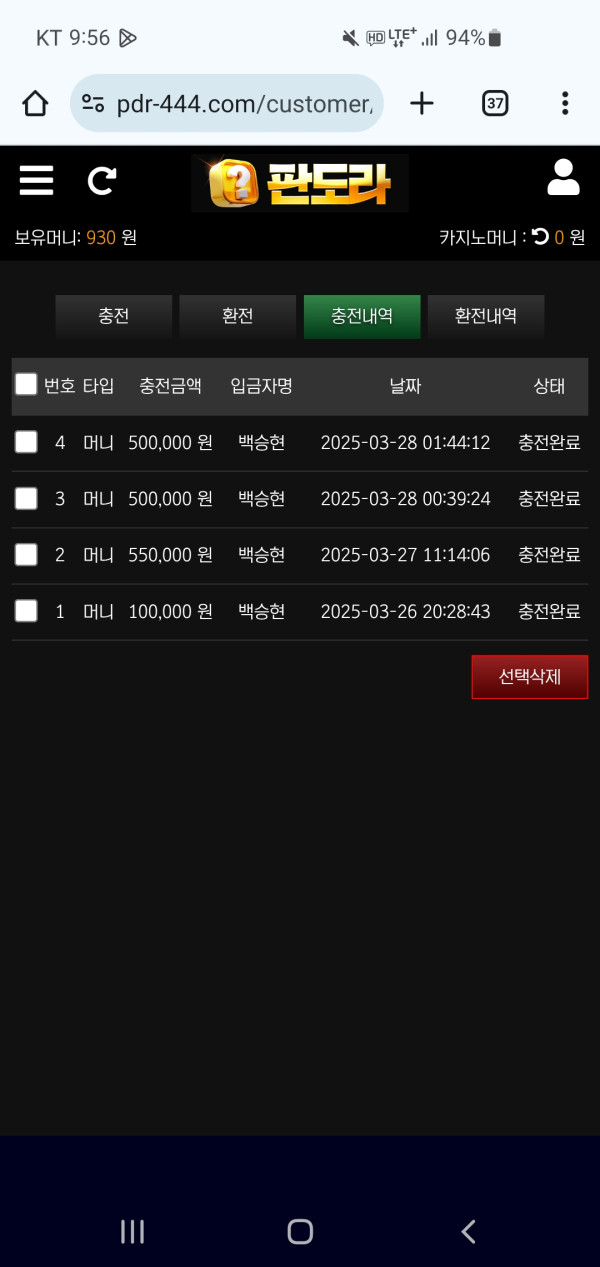Tap the system back button
Screen dimensions: 600x1267
[x=468, y=1231]
